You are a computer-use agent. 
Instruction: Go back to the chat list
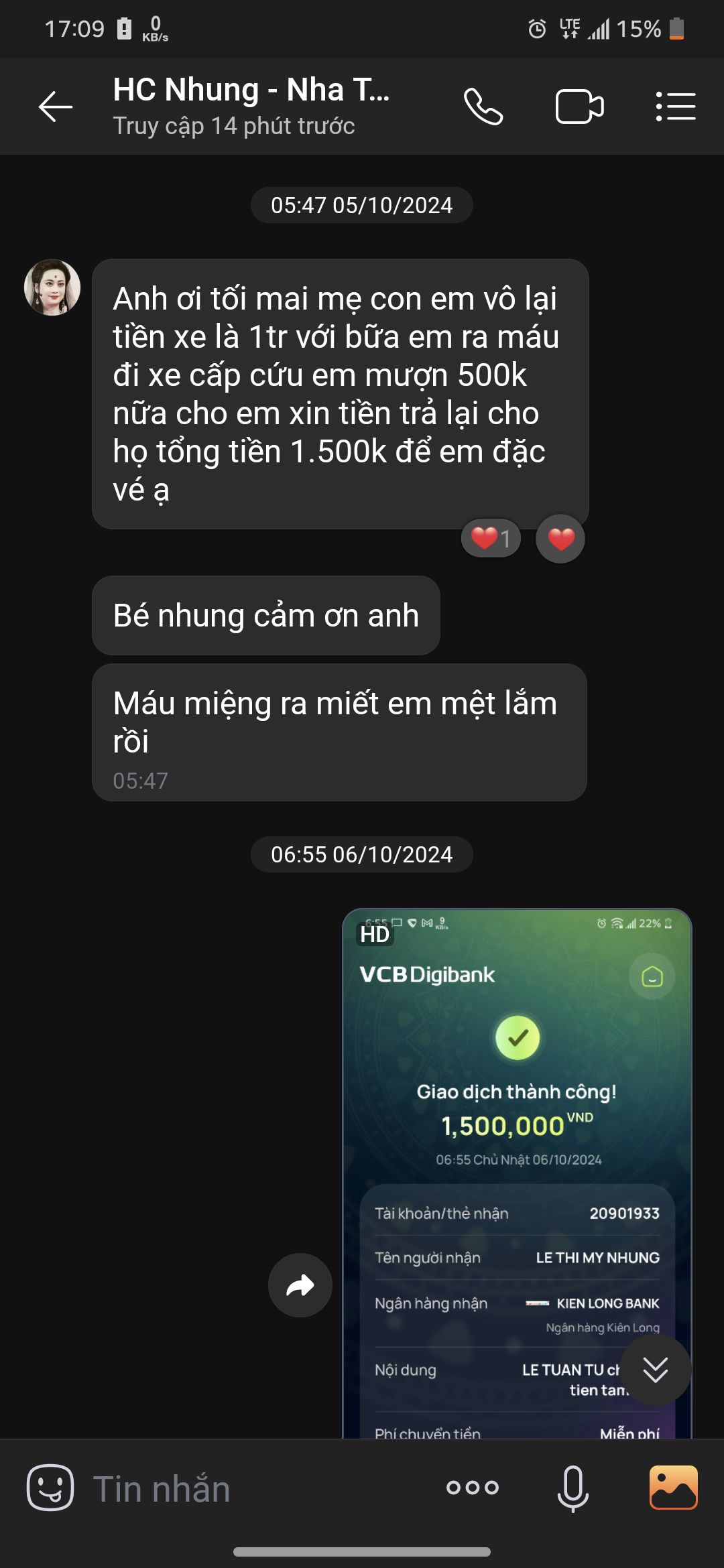(x=55, y=107)
